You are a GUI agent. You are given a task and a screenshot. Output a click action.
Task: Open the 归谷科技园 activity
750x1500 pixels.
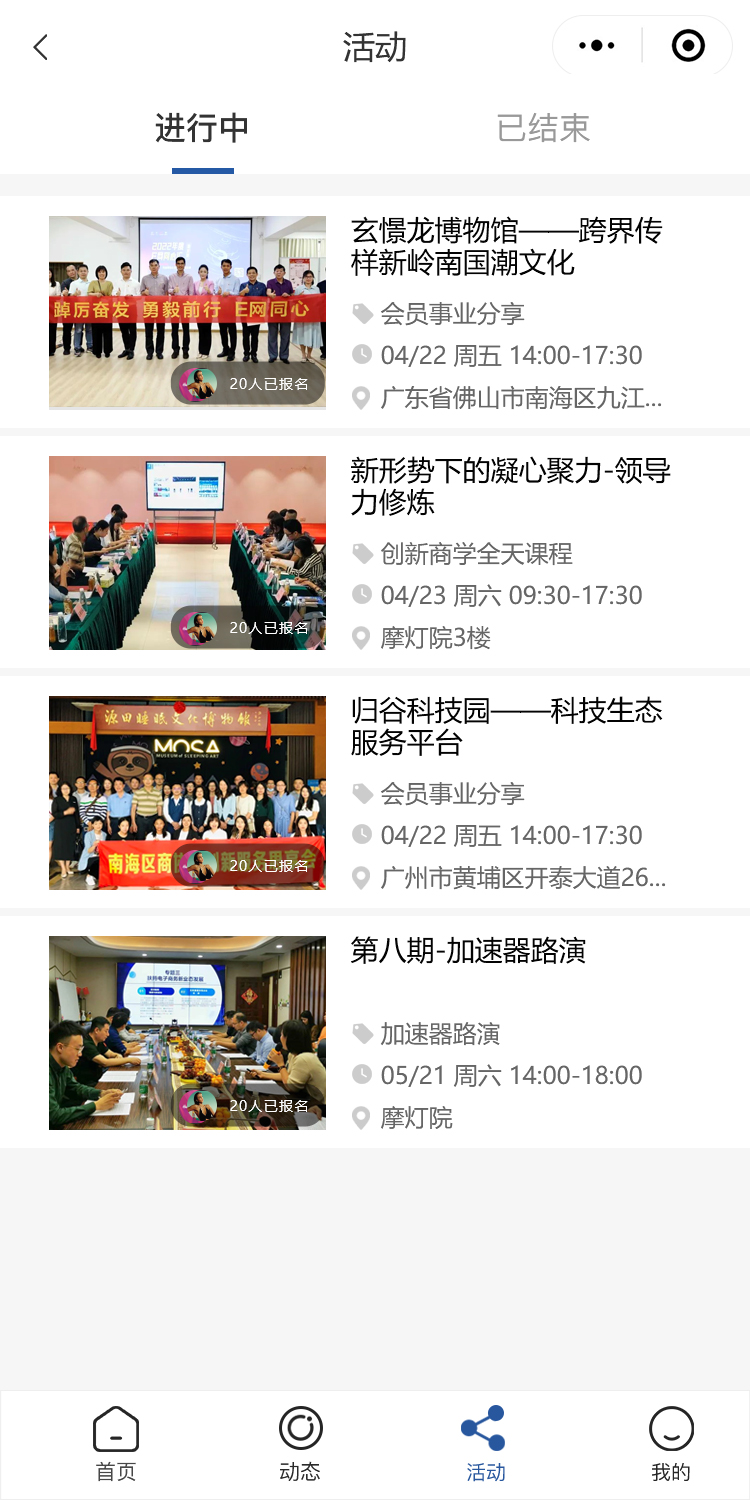[x=506, y=727]
